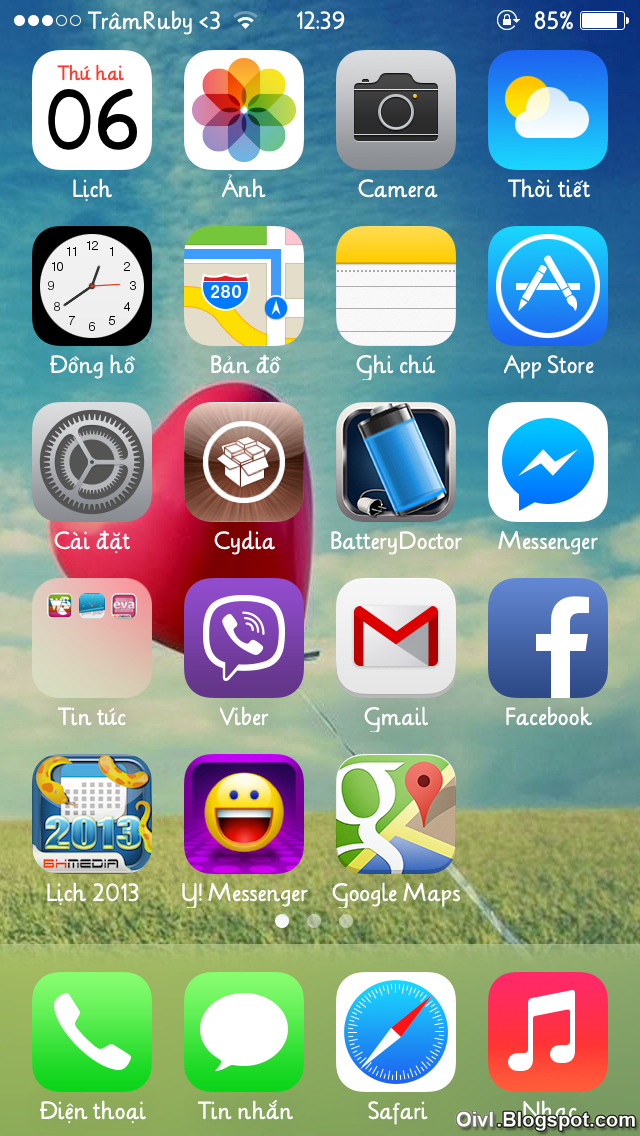Open Gmail app
The width and height of the screenshot is (640, 1136).
pos(396,638)
